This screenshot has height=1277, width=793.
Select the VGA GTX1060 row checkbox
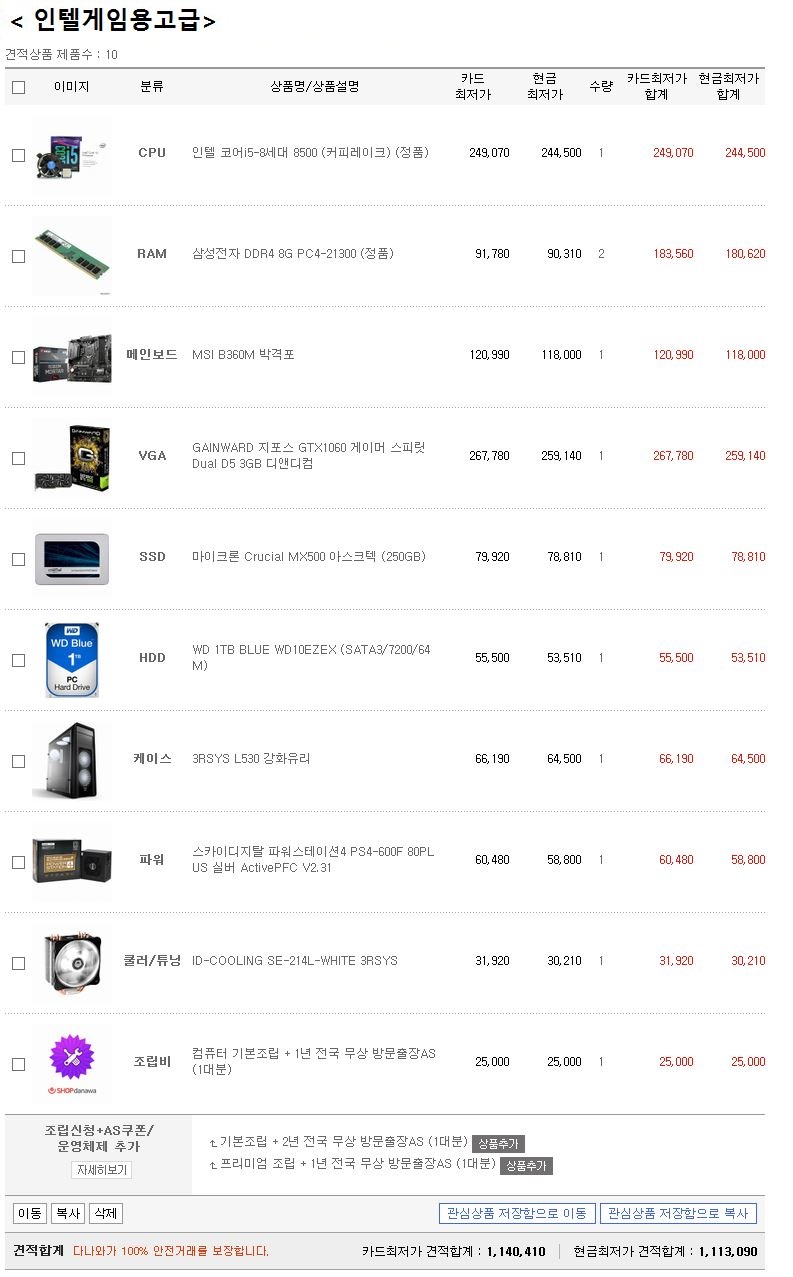click(x=18, y=458)
